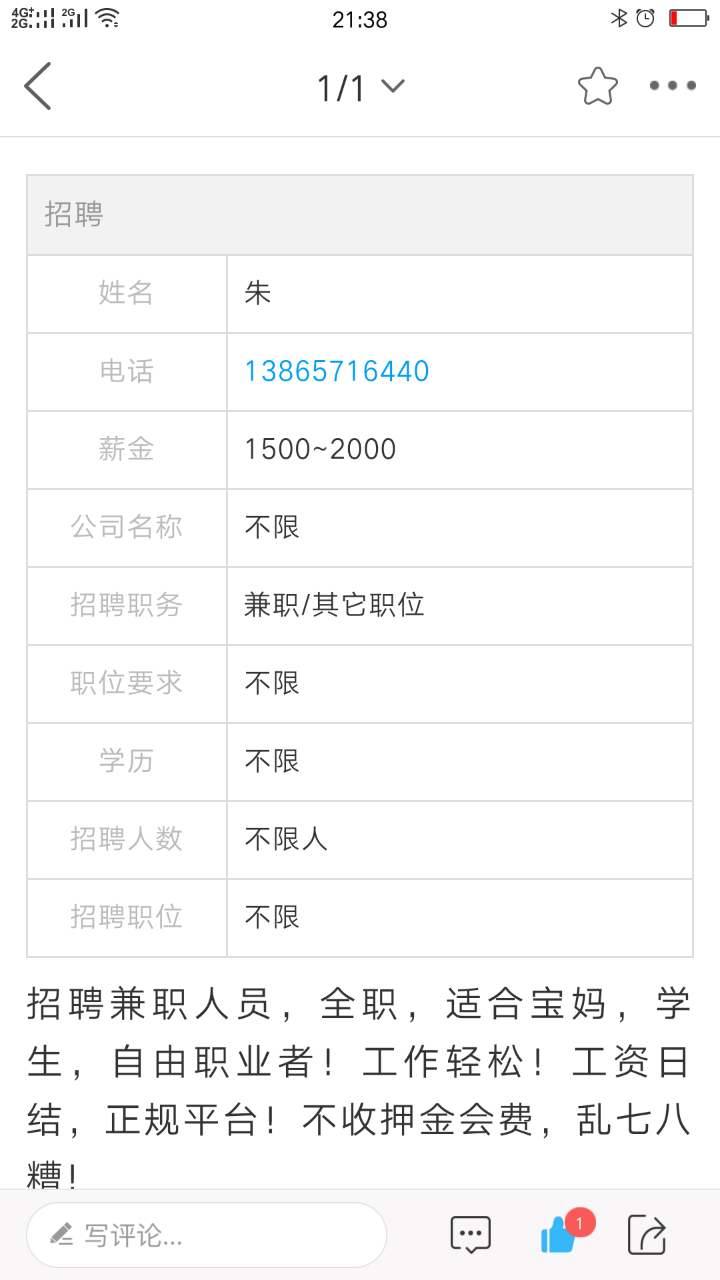The image size is (720, 1280).
Task: Open the more options three-dot menu
Action: 670,86
